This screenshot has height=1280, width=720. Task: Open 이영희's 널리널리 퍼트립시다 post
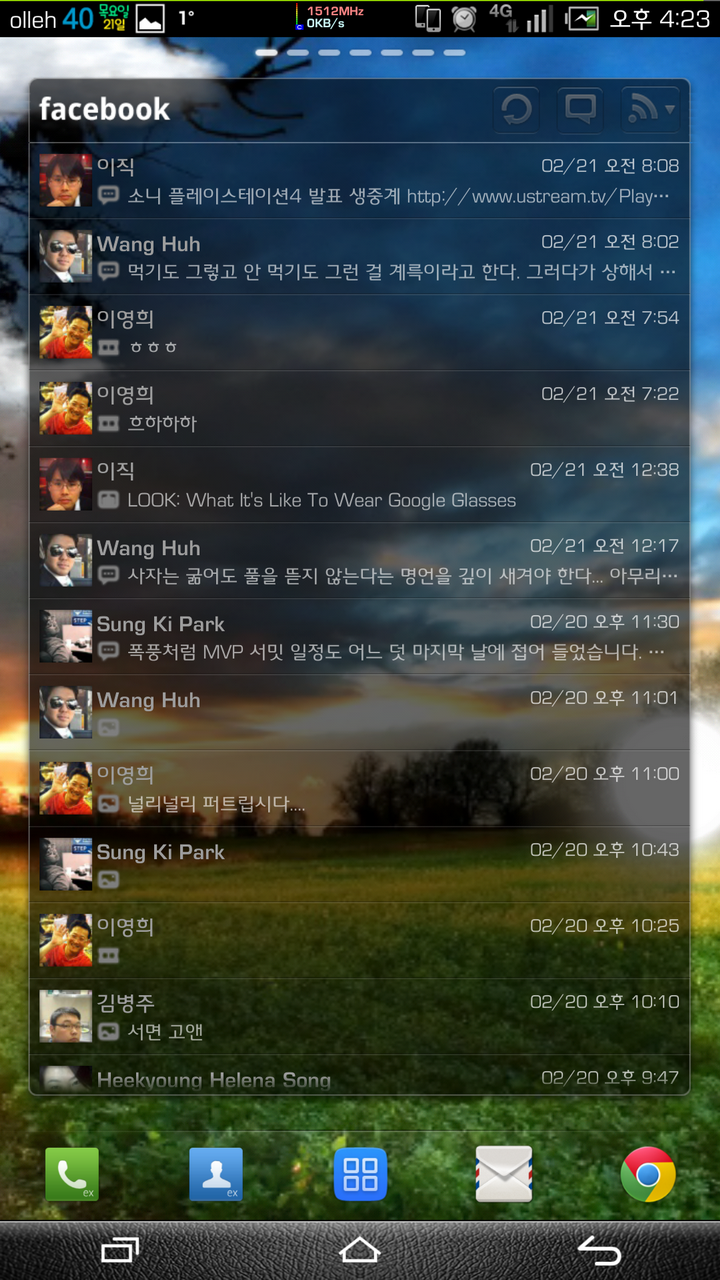[360, 789]
